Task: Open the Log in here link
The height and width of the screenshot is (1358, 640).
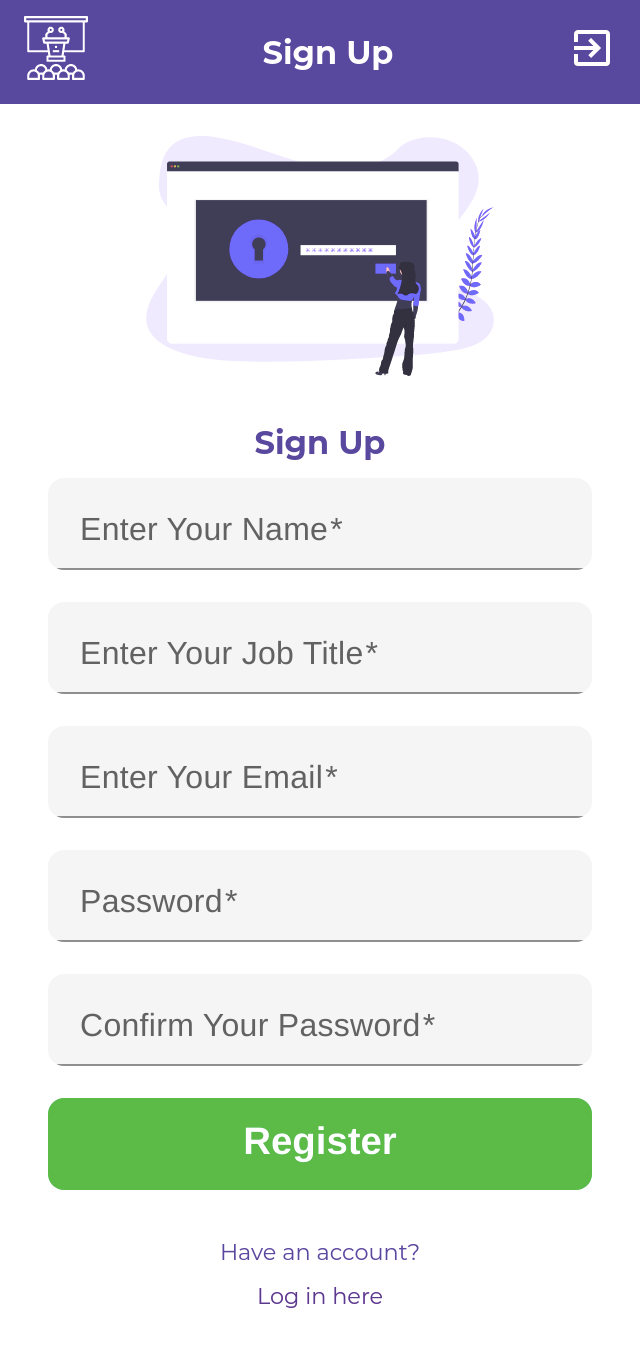Action: point(320,1296)
